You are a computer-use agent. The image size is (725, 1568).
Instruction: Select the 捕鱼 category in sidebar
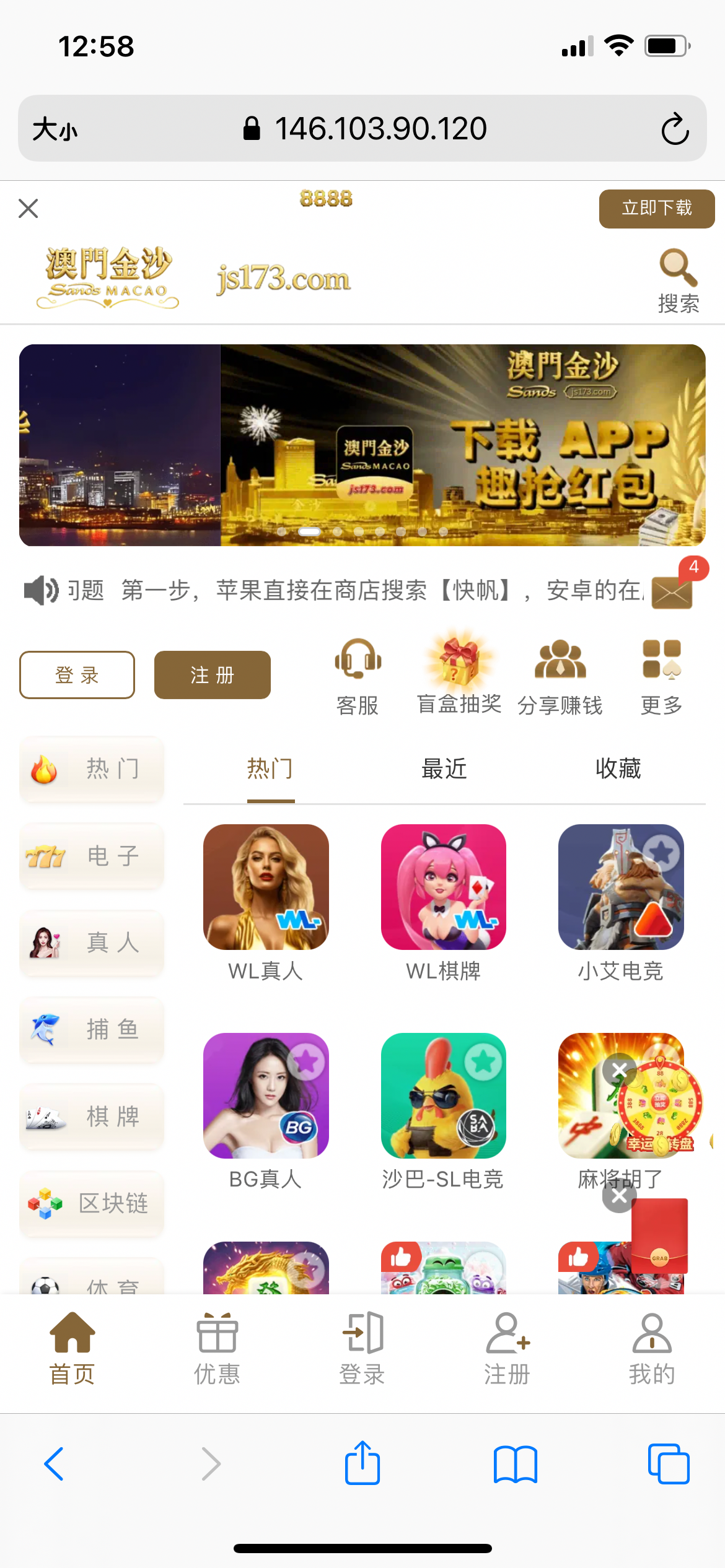pos(92,1029)
